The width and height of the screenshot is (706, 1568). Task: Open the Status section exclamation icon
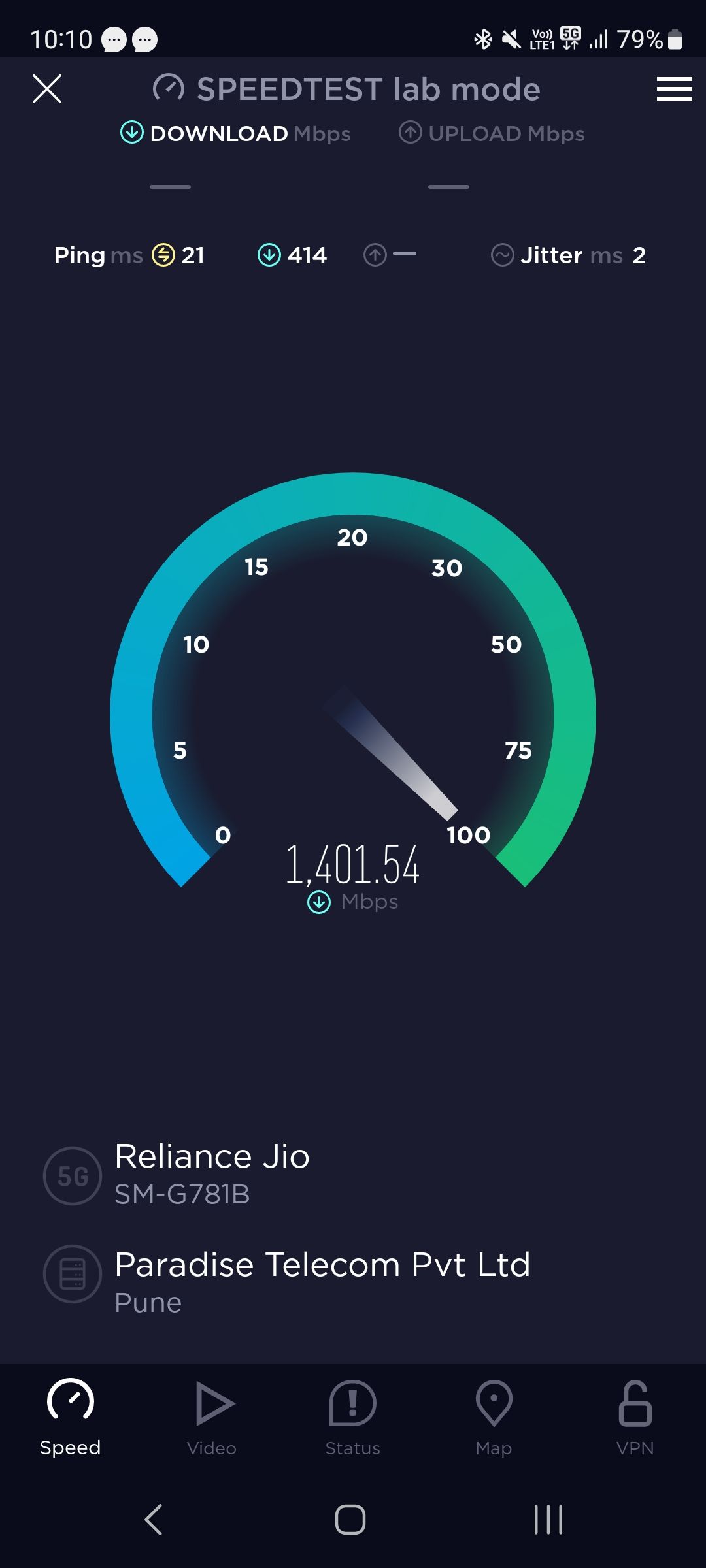352,1403
